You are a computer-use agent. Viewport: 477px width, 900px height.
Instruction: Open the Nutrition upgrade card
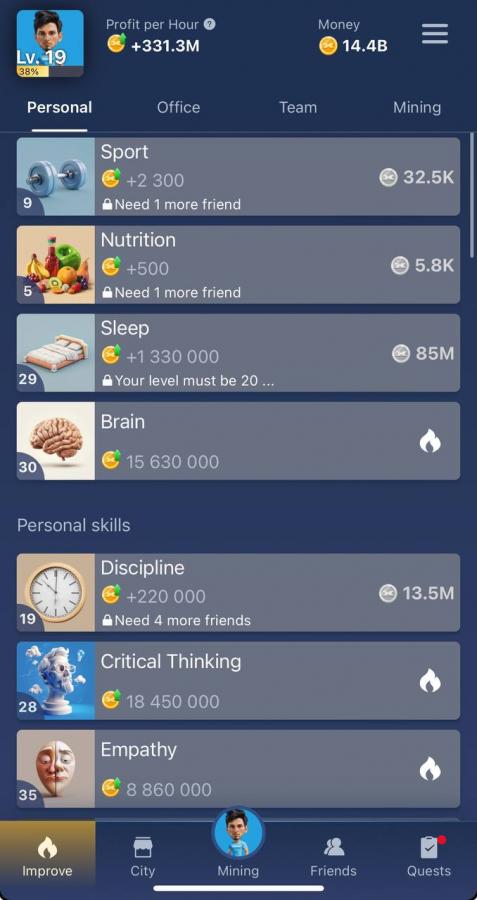[x=238, y=265]
